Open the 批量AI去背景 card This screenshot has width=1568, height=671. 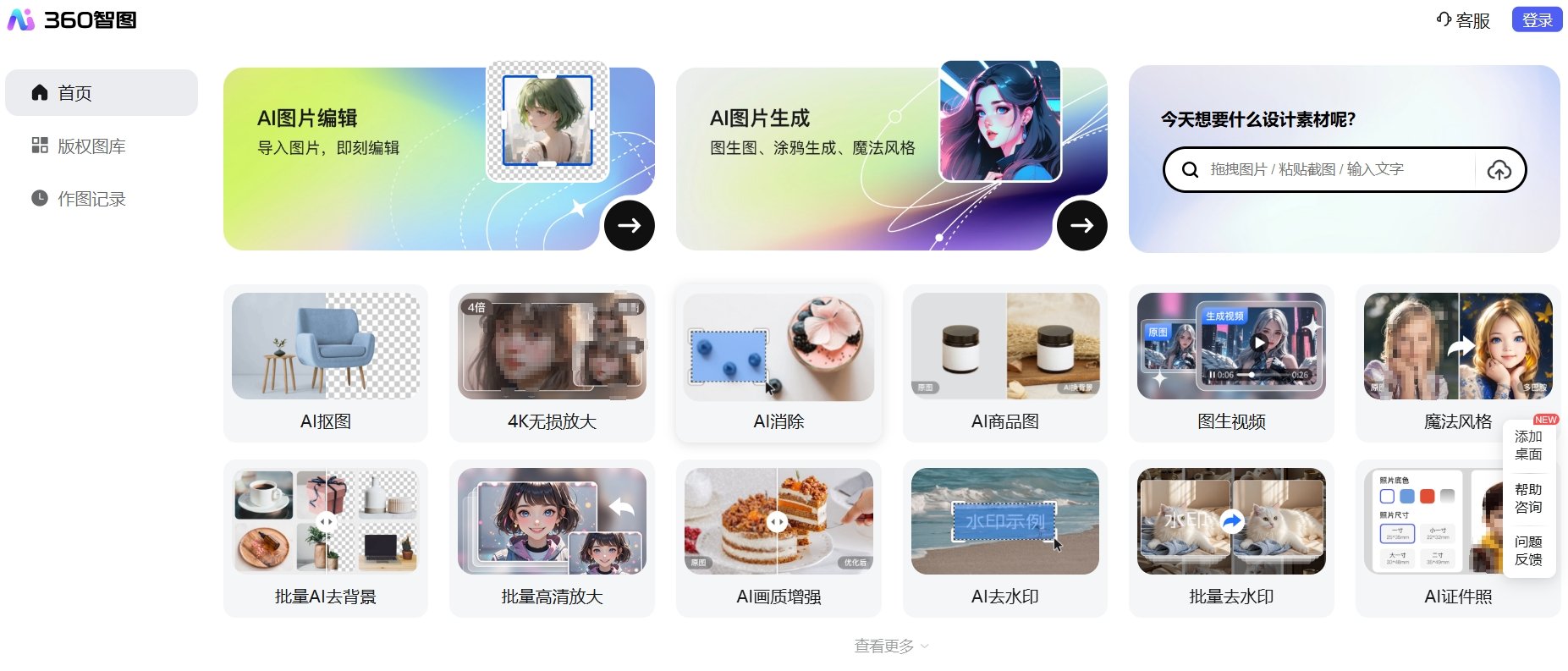click(x=326, y=538)
